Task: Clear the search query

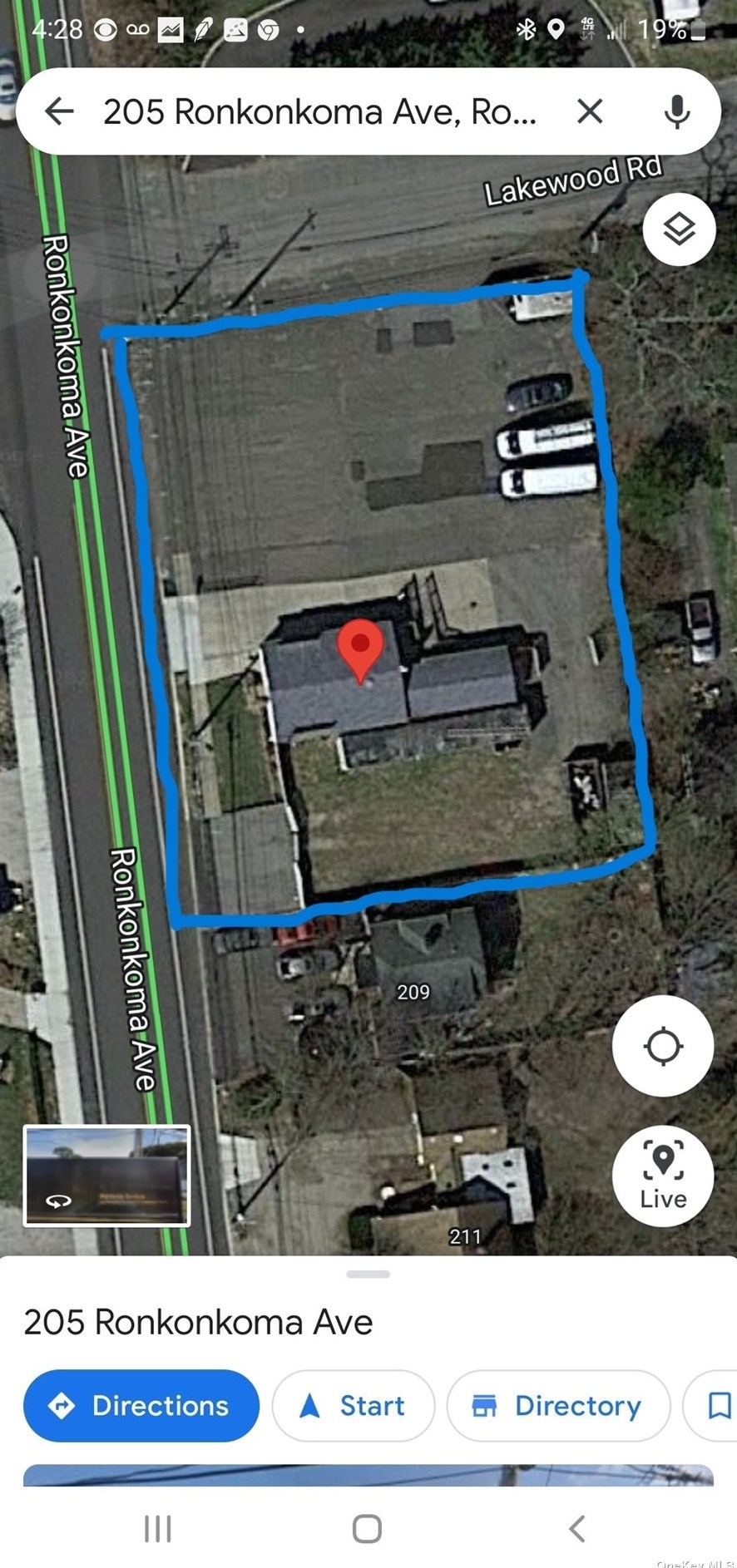Action: 590,111
